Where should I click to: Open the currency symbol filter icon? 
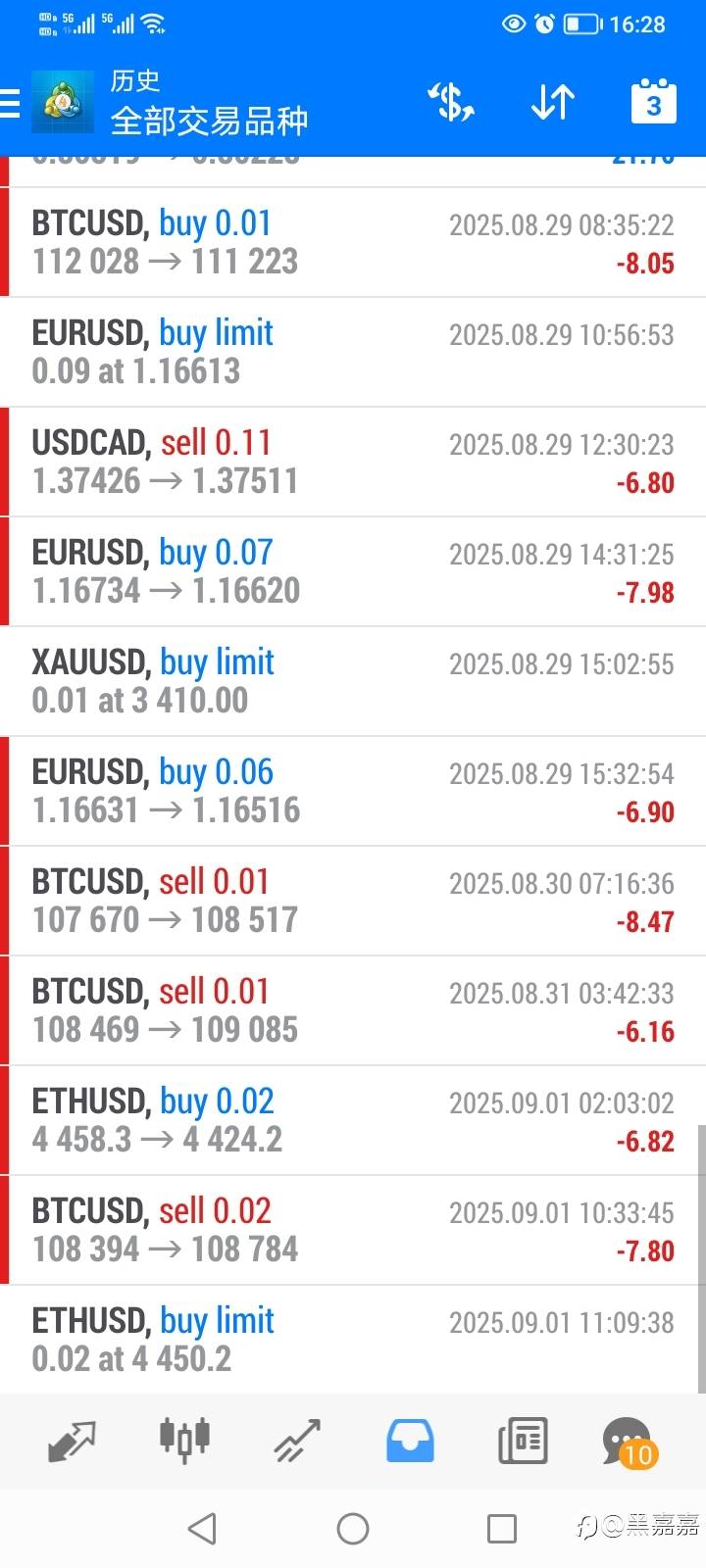point(451,102)
